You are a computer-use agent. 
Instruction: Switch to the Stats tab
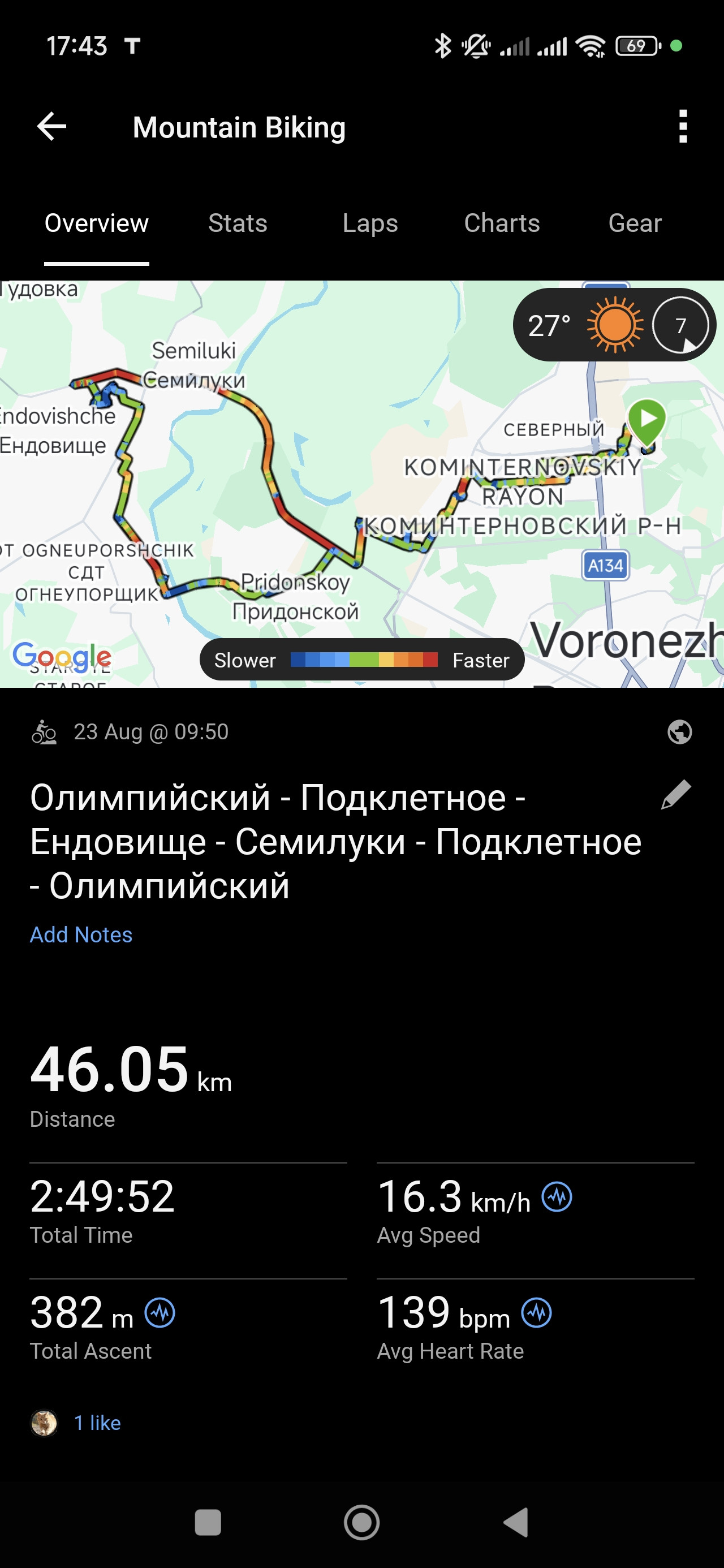click(238, 223)
